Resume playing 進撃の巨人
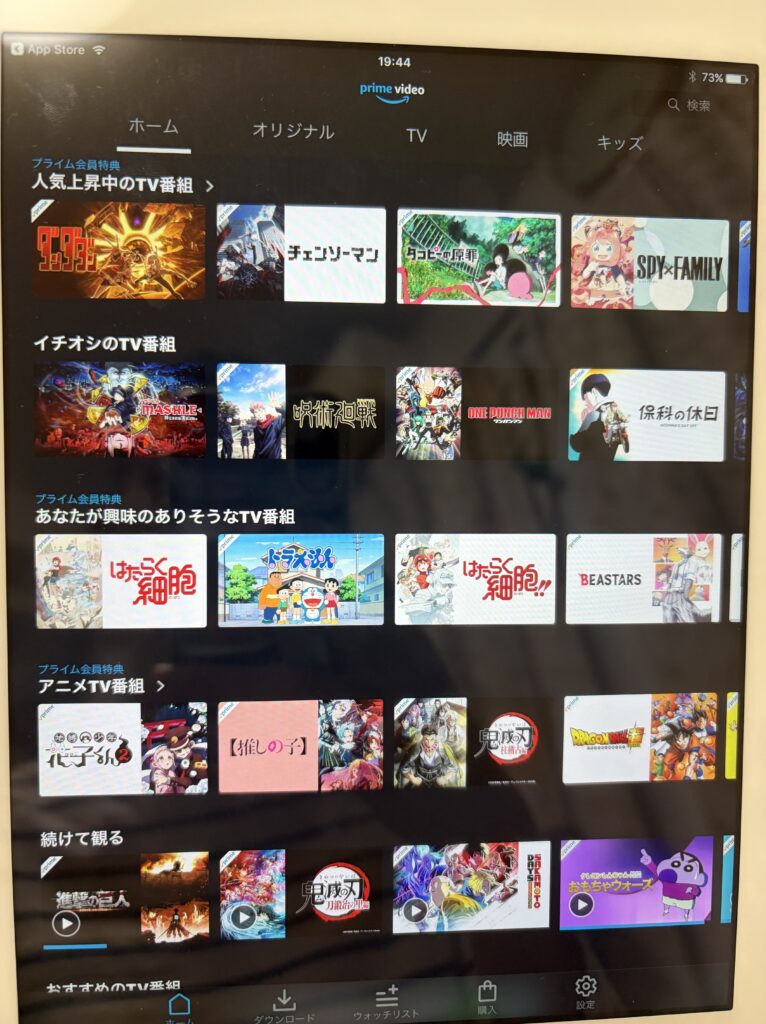The height and width of the screenshot is (1024, 766). pyautogui.click(x=66, y=923)
